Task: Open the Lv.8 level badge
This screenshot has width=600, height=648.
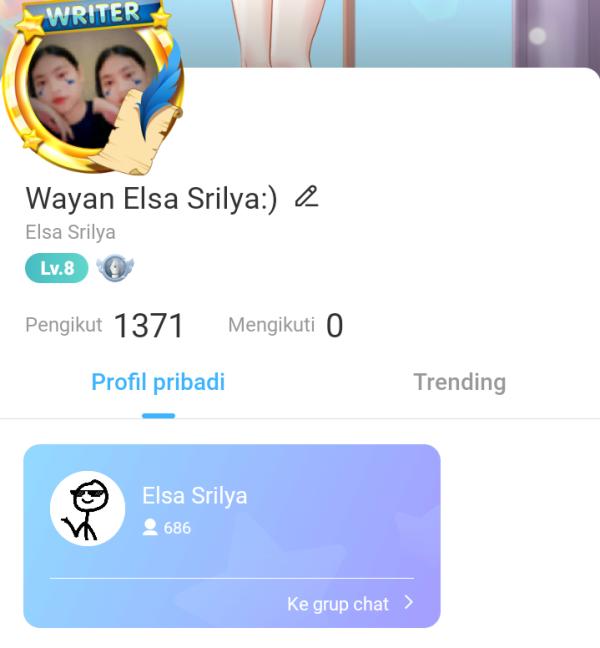Action: (x=57, y=268)
